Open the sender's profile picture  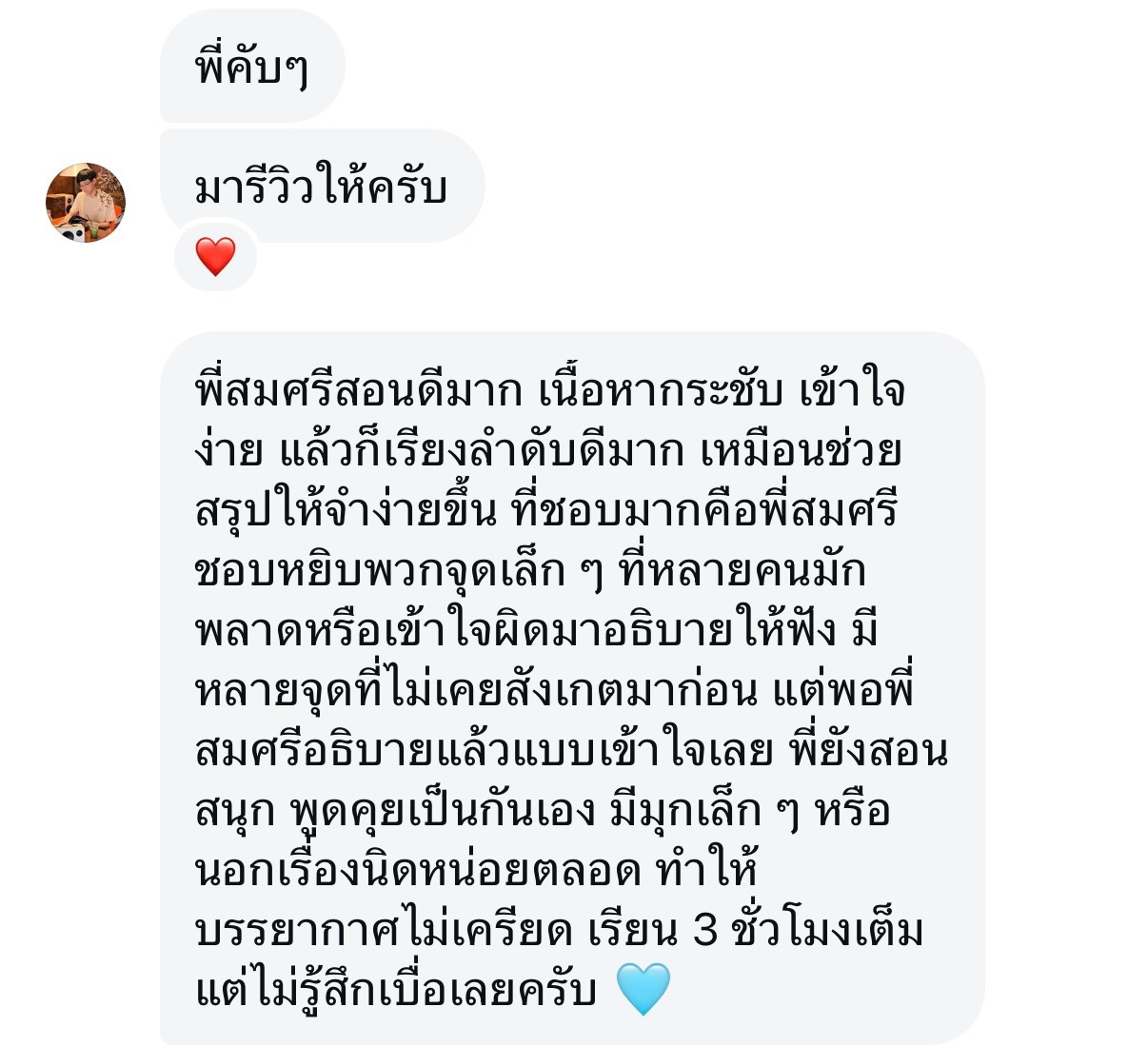coord(86,203)
